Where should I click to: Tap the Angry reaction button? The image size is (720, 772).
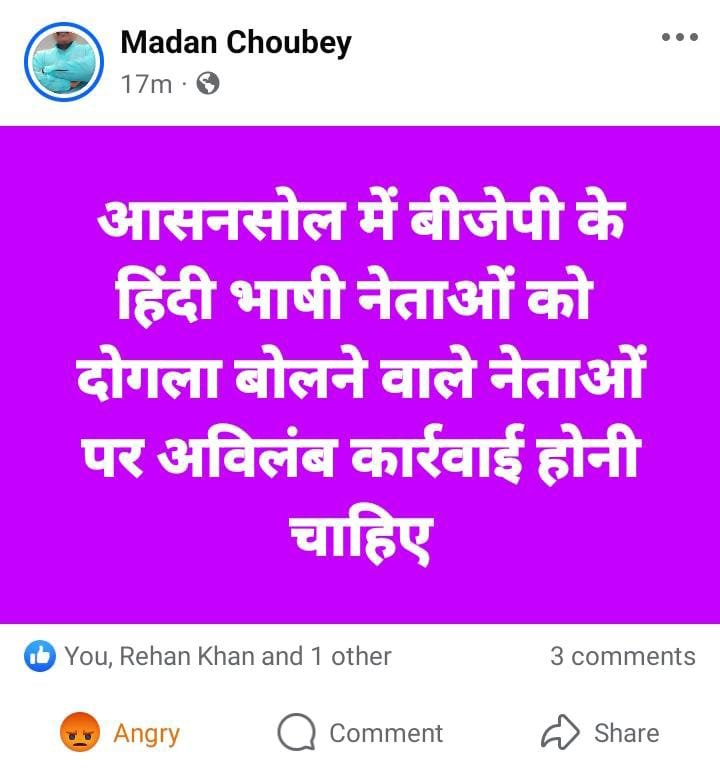tap(120, 733)
